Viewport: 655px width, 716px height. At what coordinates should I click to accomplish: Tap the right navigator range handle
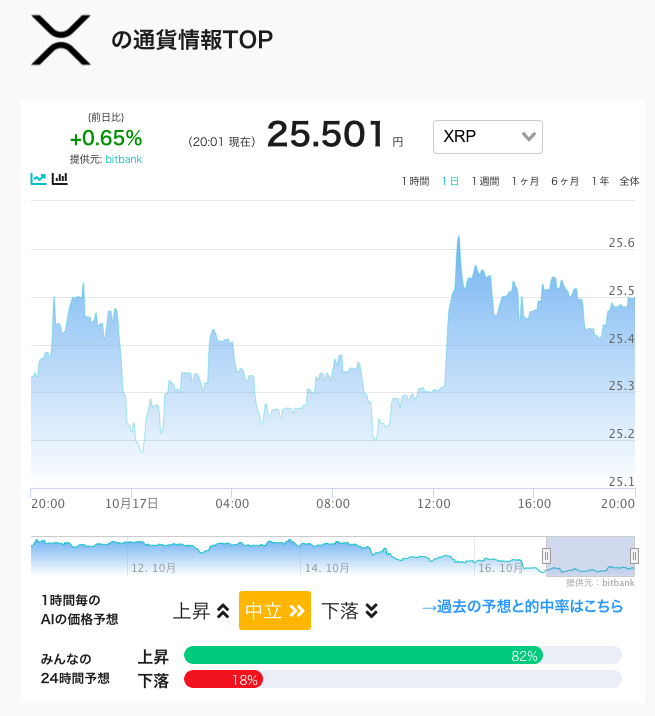pos(634,556)
